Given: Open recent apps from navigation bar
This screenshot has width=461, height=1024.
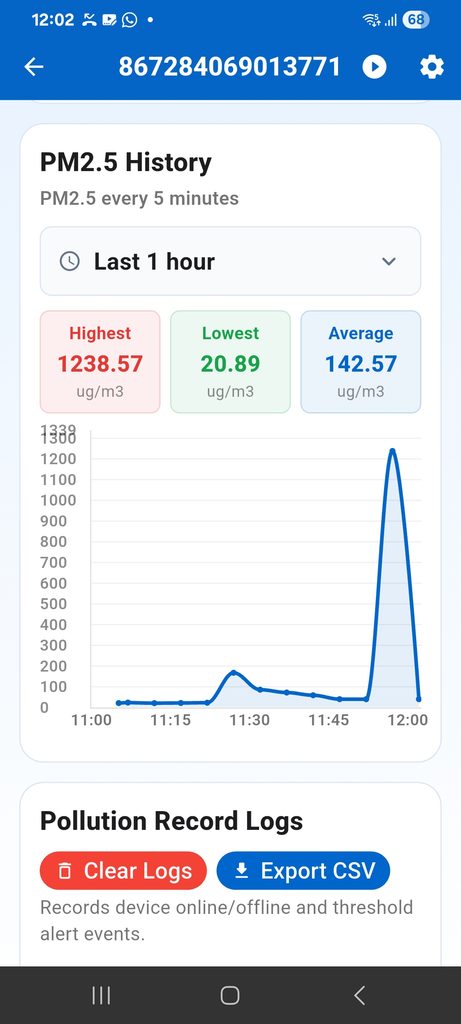Looking at the screenshot, I should click(x=101, y=995).
